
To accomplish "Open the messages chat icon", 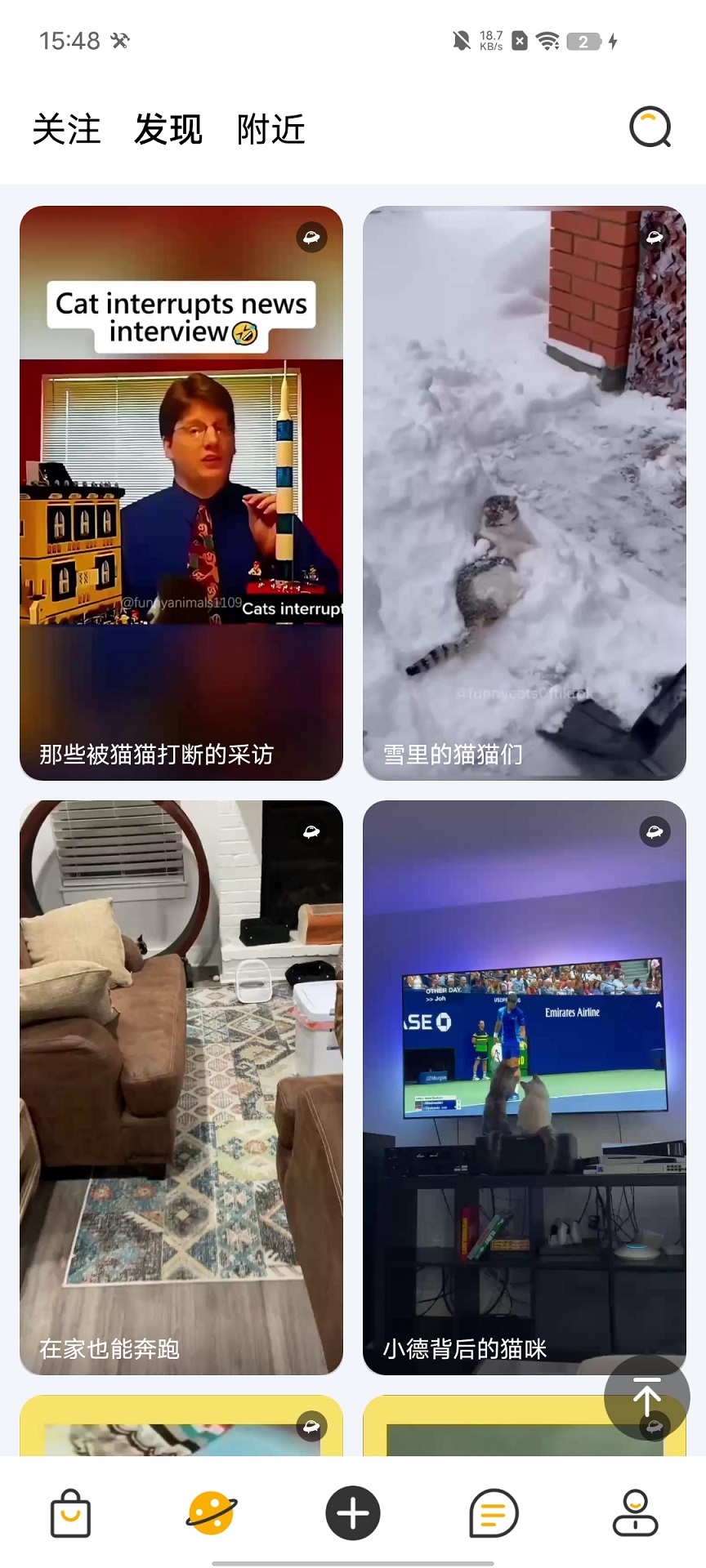I will tap(493, 1512).
